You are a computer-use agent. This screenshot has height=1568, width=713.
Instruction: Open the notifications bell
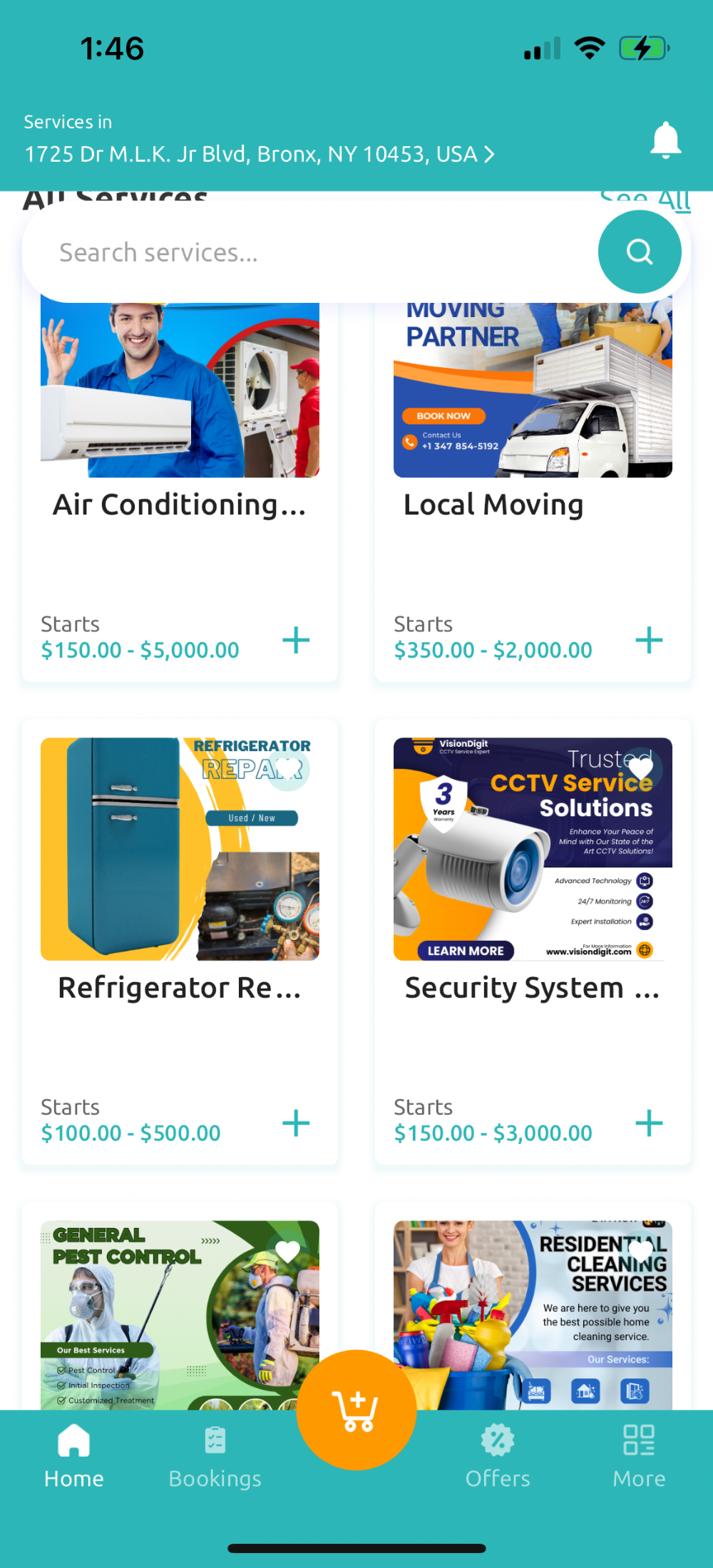(665, 140)
